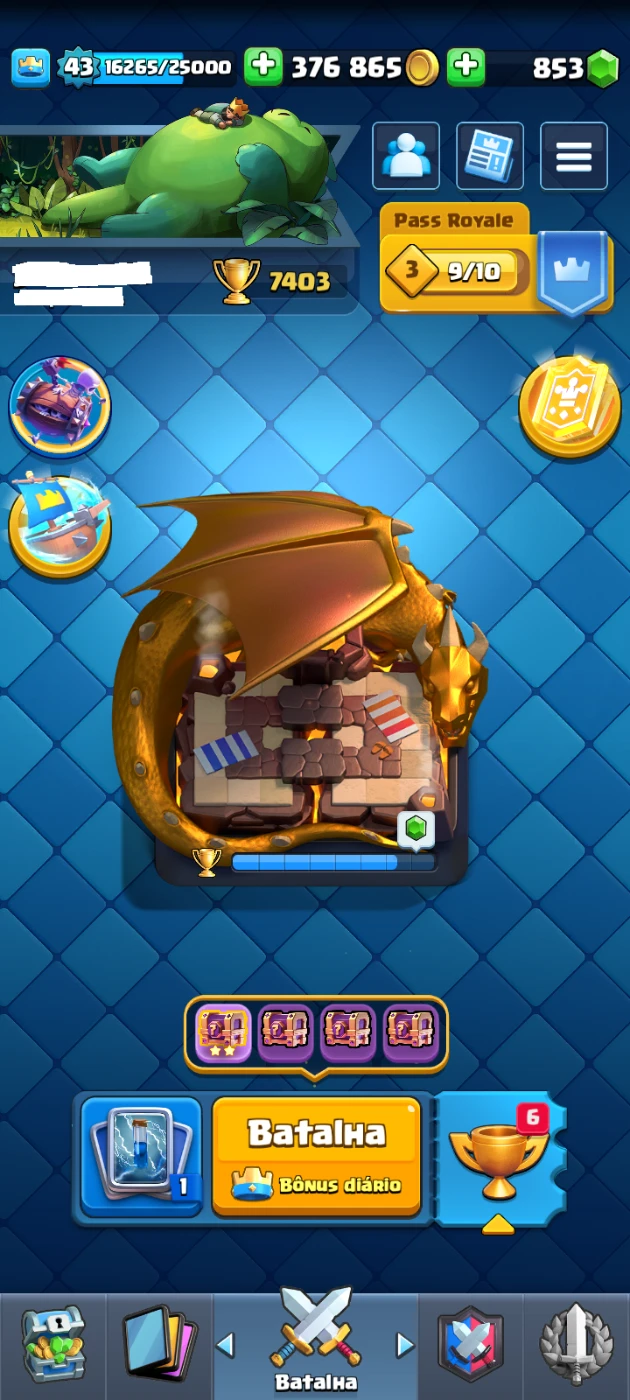The image size is (630, 1400).
Task: Open the sailing ship event icon
Action: coord(60,525)
